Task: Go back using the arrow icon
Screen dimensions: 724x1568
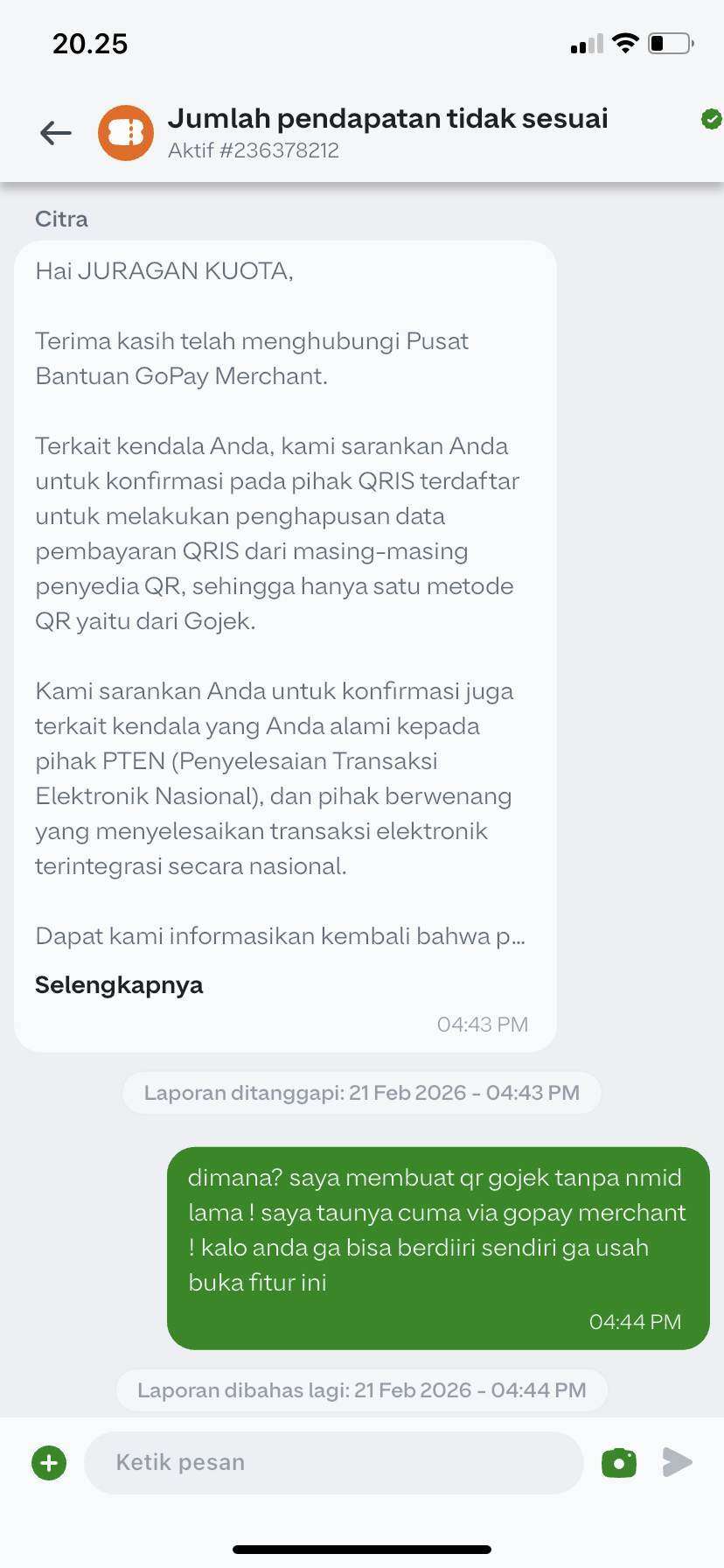Action: 55,133
